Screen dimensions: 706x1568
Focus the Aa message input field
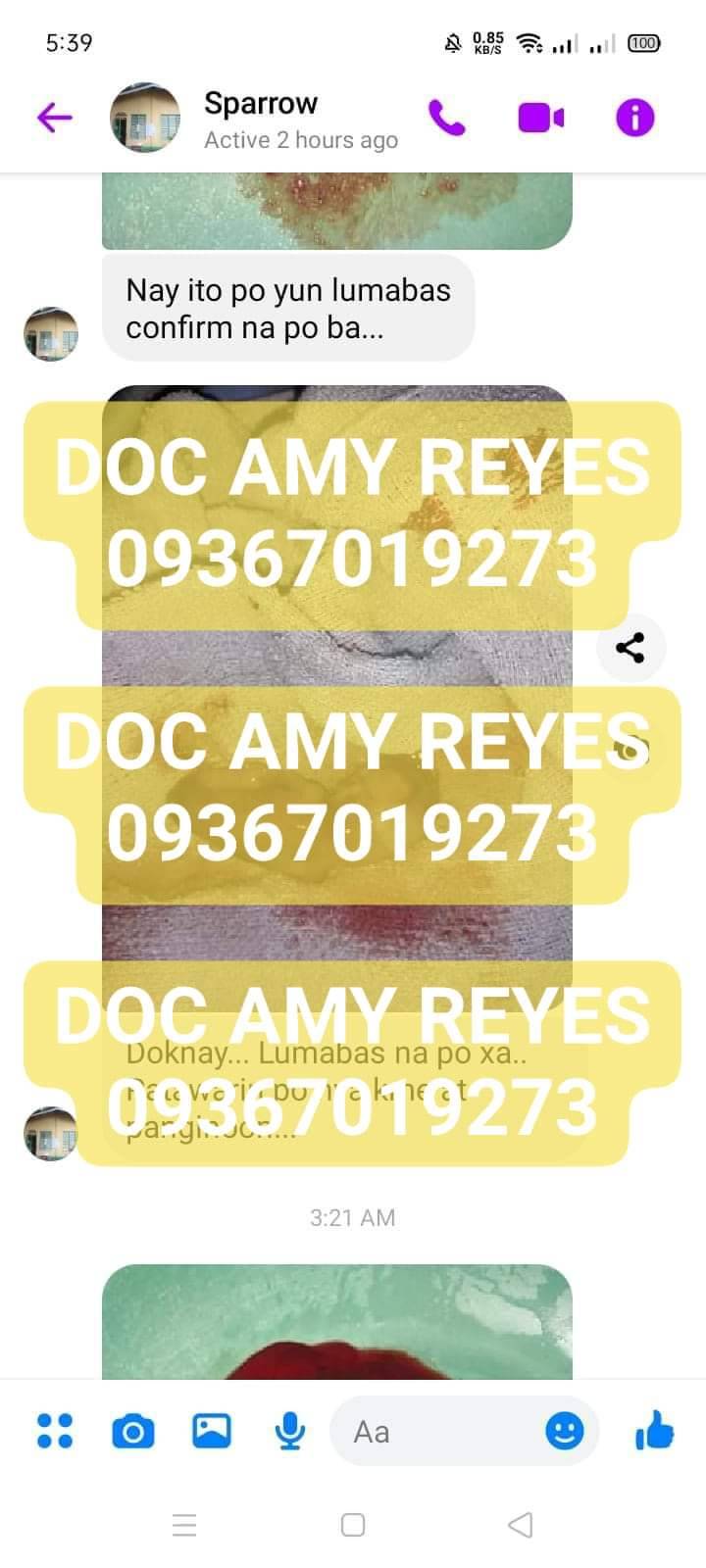441,1432
